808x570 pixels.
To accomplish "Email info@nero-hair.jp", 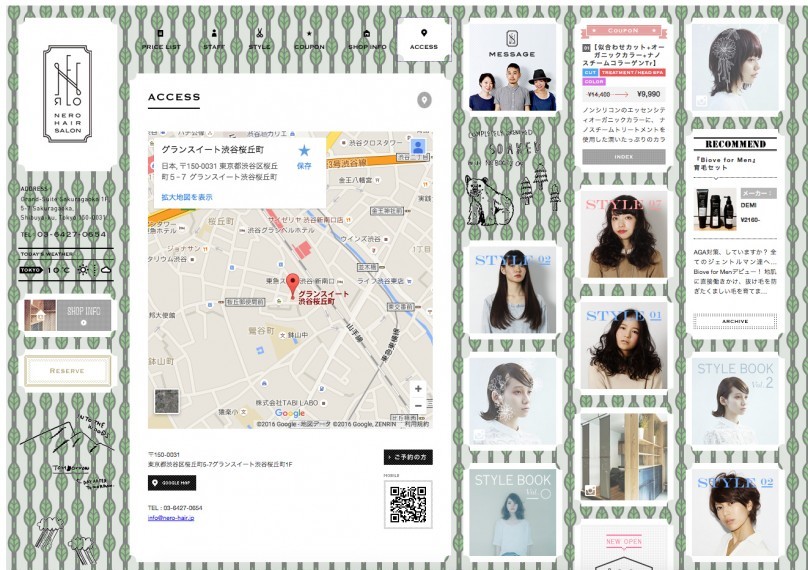I will click(x=171, y=518).
